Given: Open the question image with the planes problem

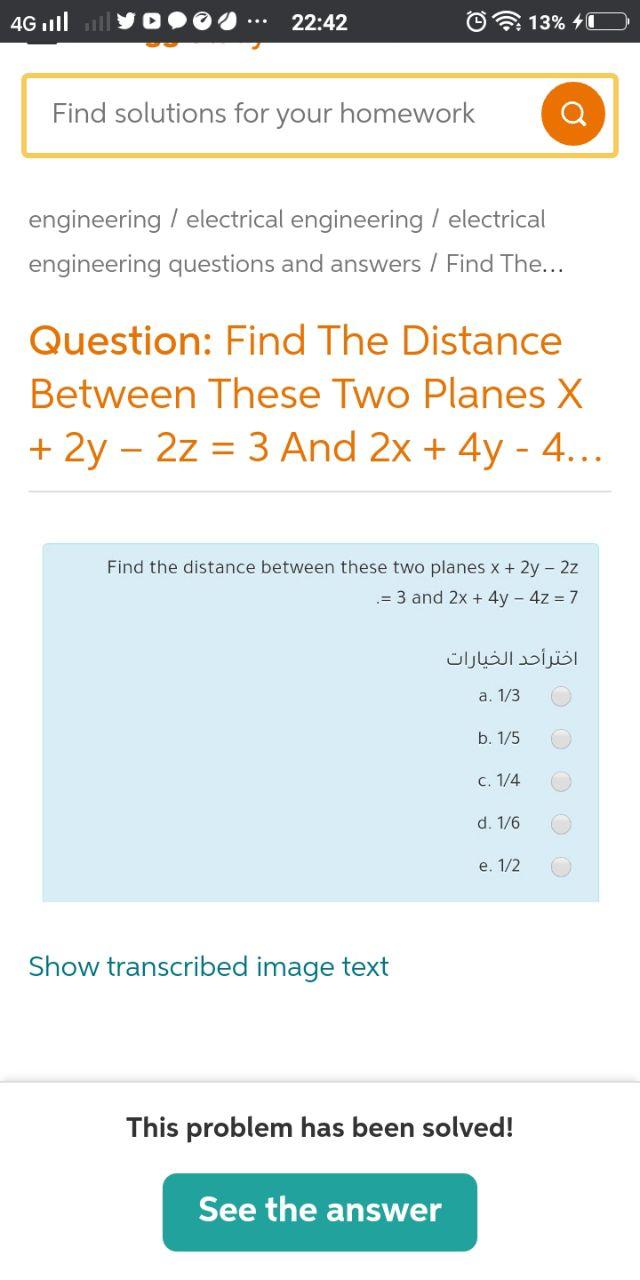Looking at the screenshot, I should 320,722.
